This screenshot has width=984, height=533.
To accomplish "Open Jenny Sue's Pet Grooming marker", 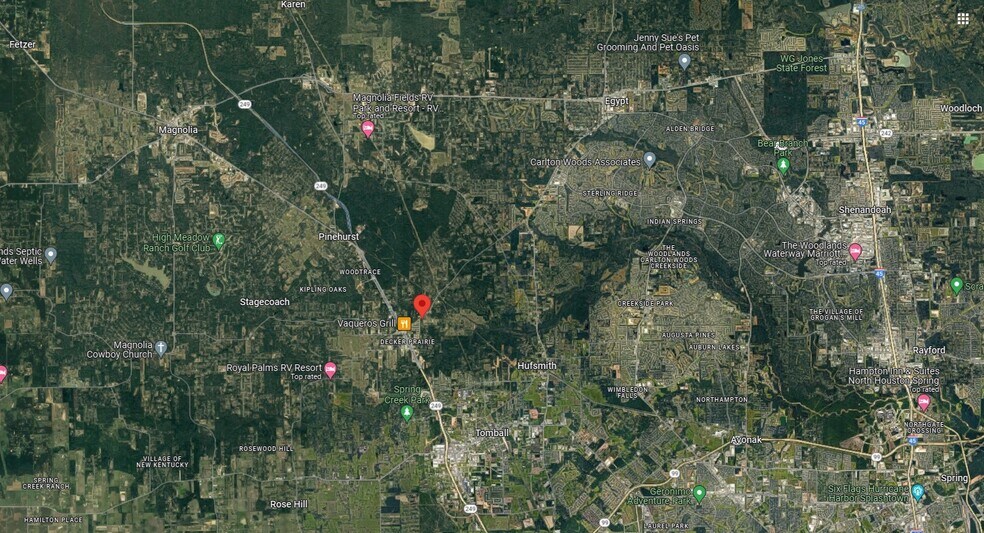I will click(x=685, y=61).
